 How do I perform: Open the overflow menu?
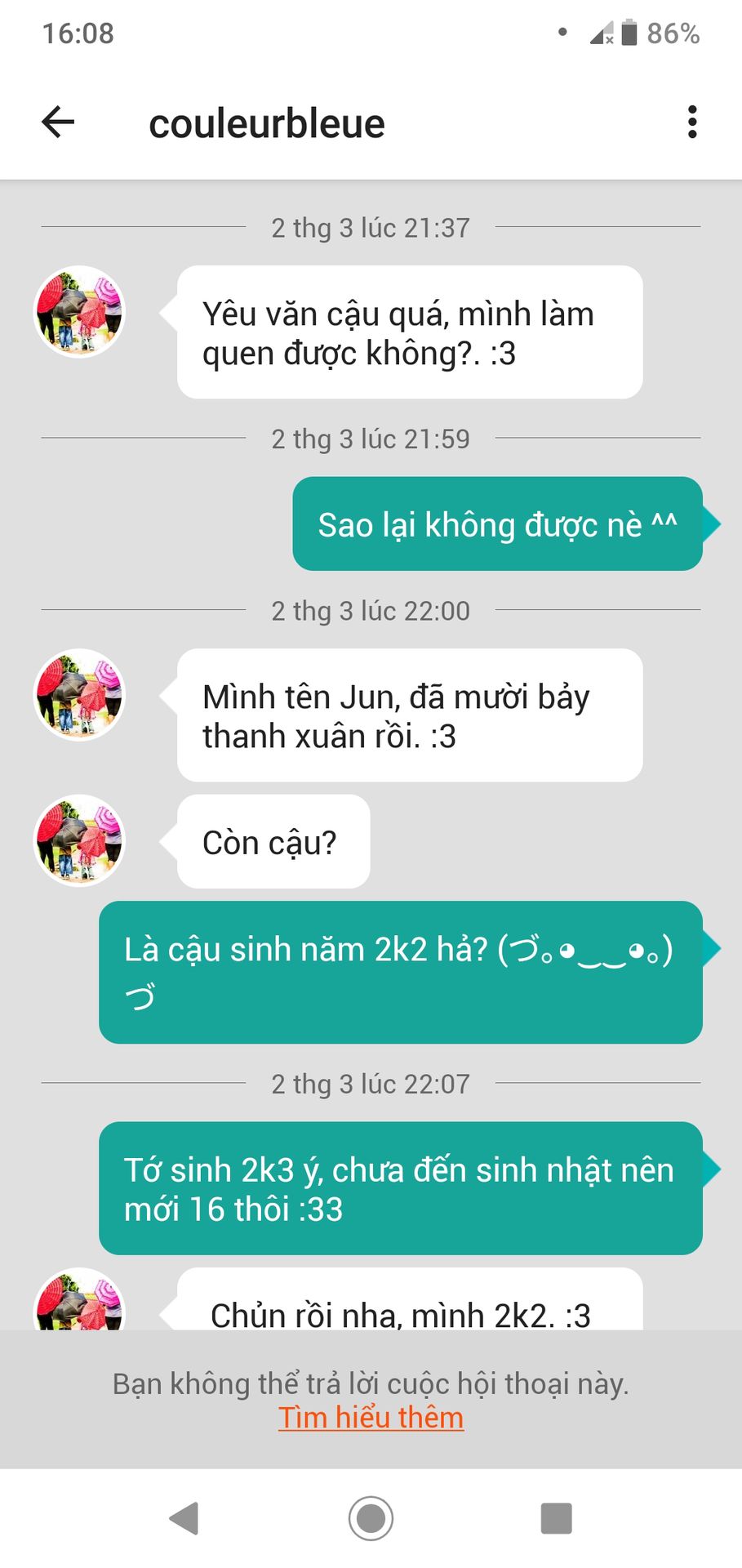click(x=691, y=122)
